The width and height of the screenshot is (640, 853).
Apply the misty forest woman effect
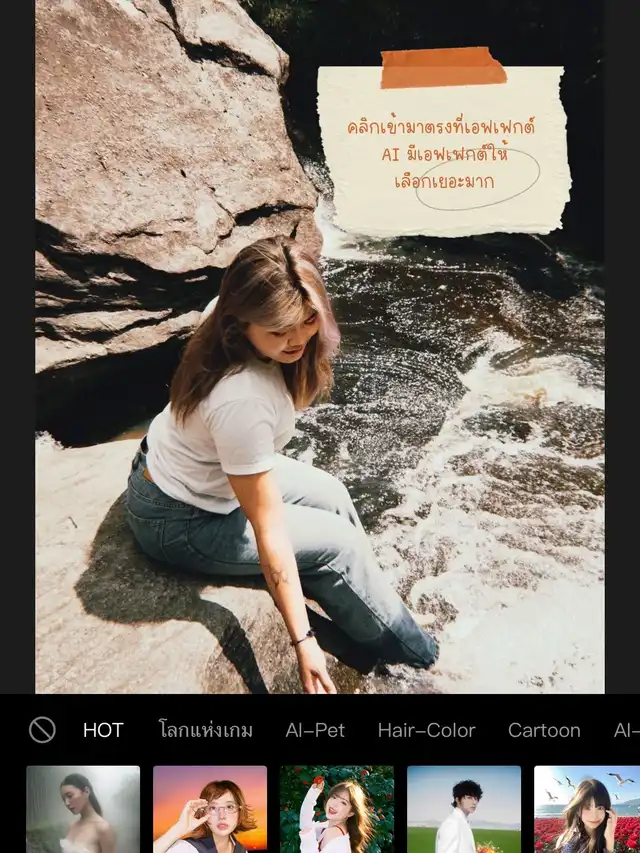pyautogui.click(x=83, y=810)
